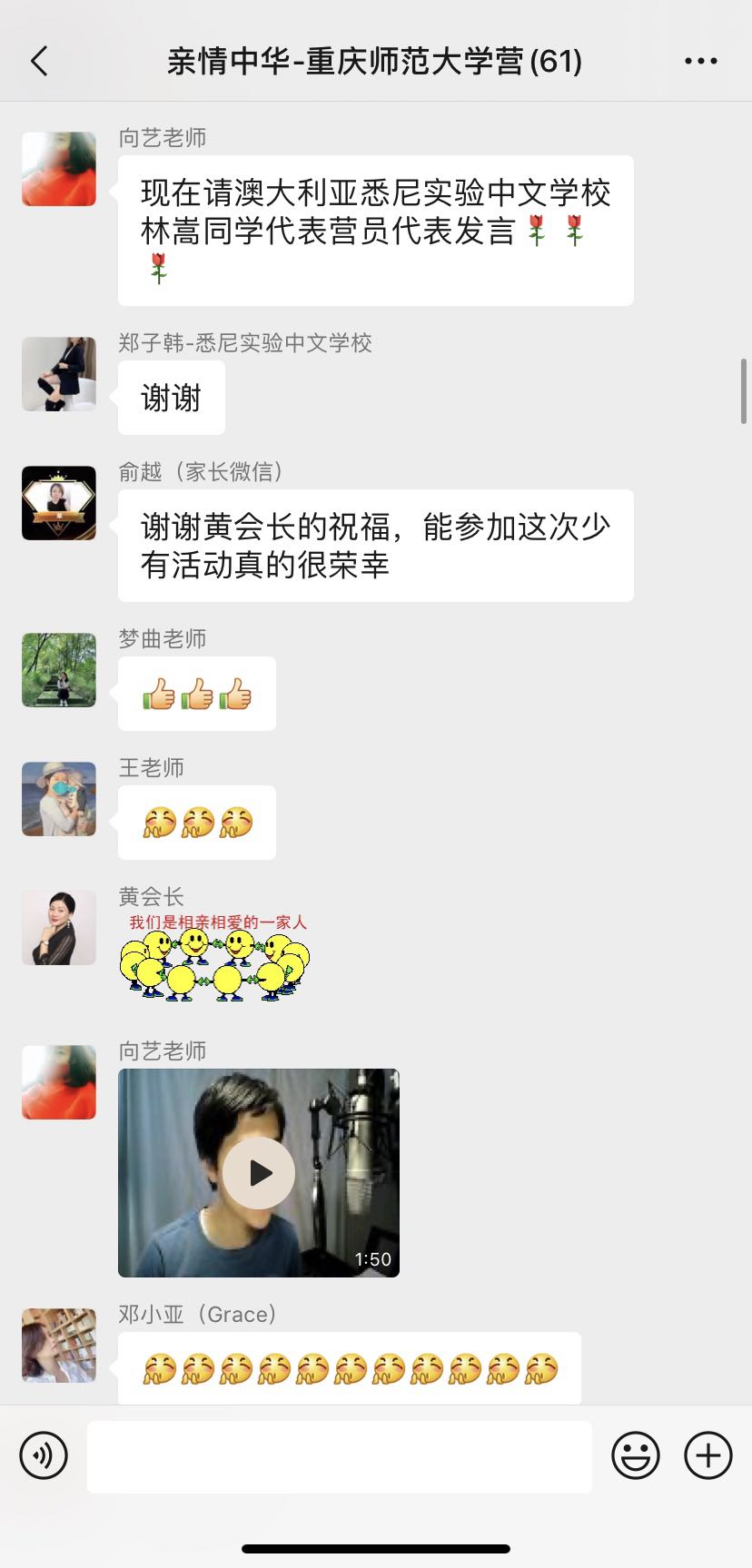Image resolution: width=752 pixels, height=1568 pixels.
Task: Open 邓小亚 (Grace)'s profile avatar
Action: 59,1346
